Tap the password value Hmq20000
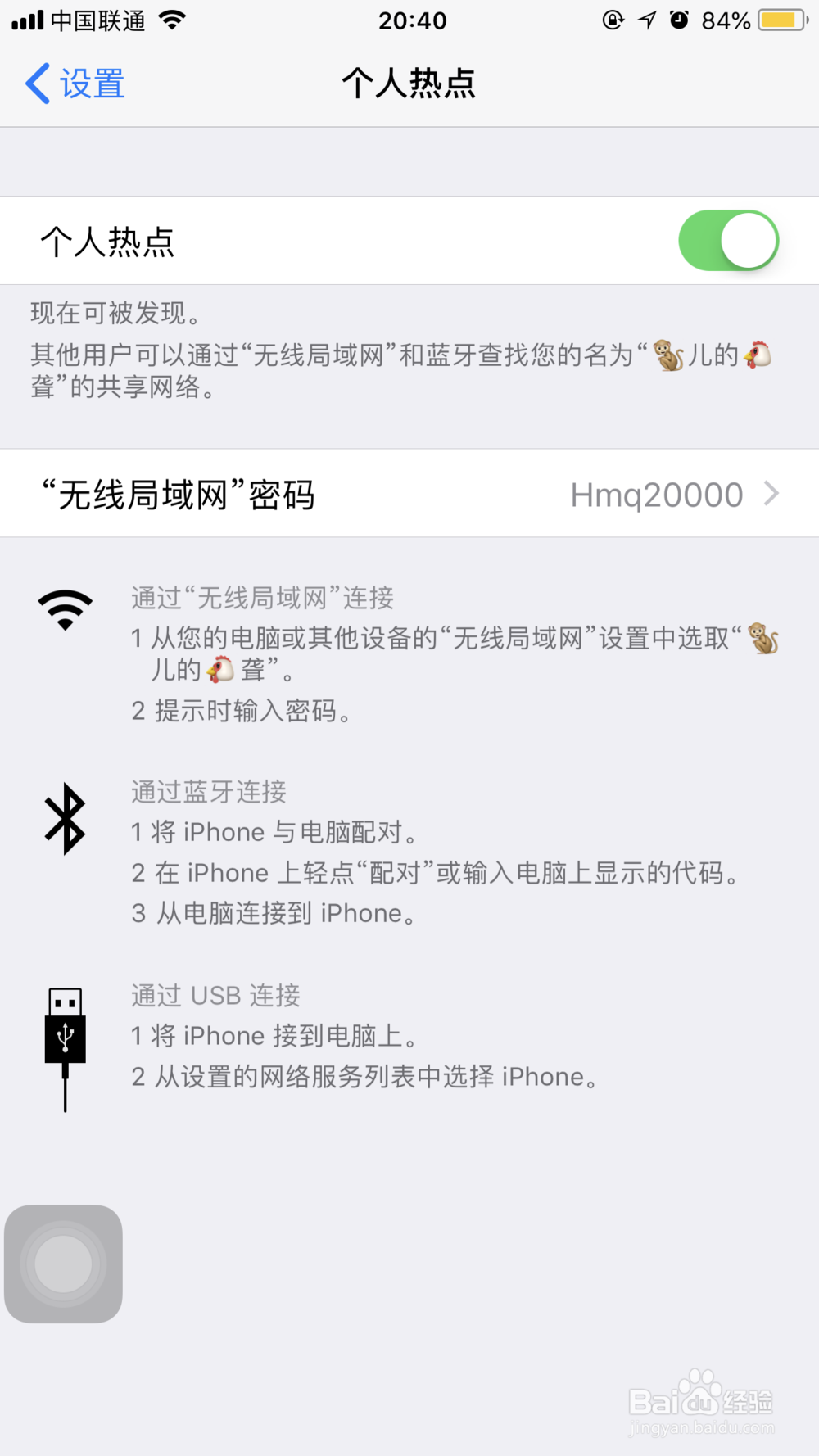Screen dimensions: 819x1456 pyautogui.click(x=656, y=495)
